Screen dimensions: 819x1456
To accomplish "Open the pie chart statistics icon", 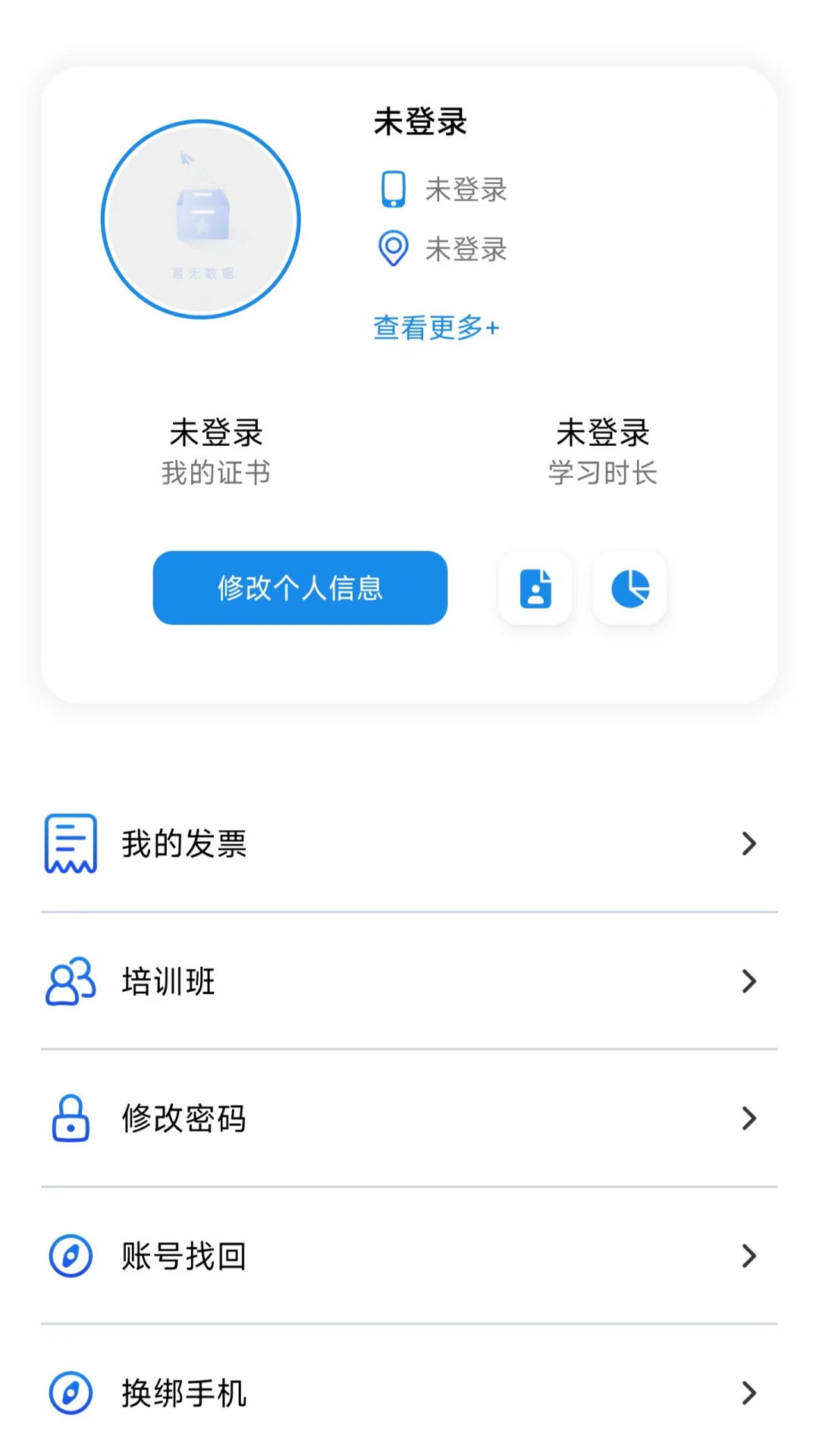I will [630, 588].
